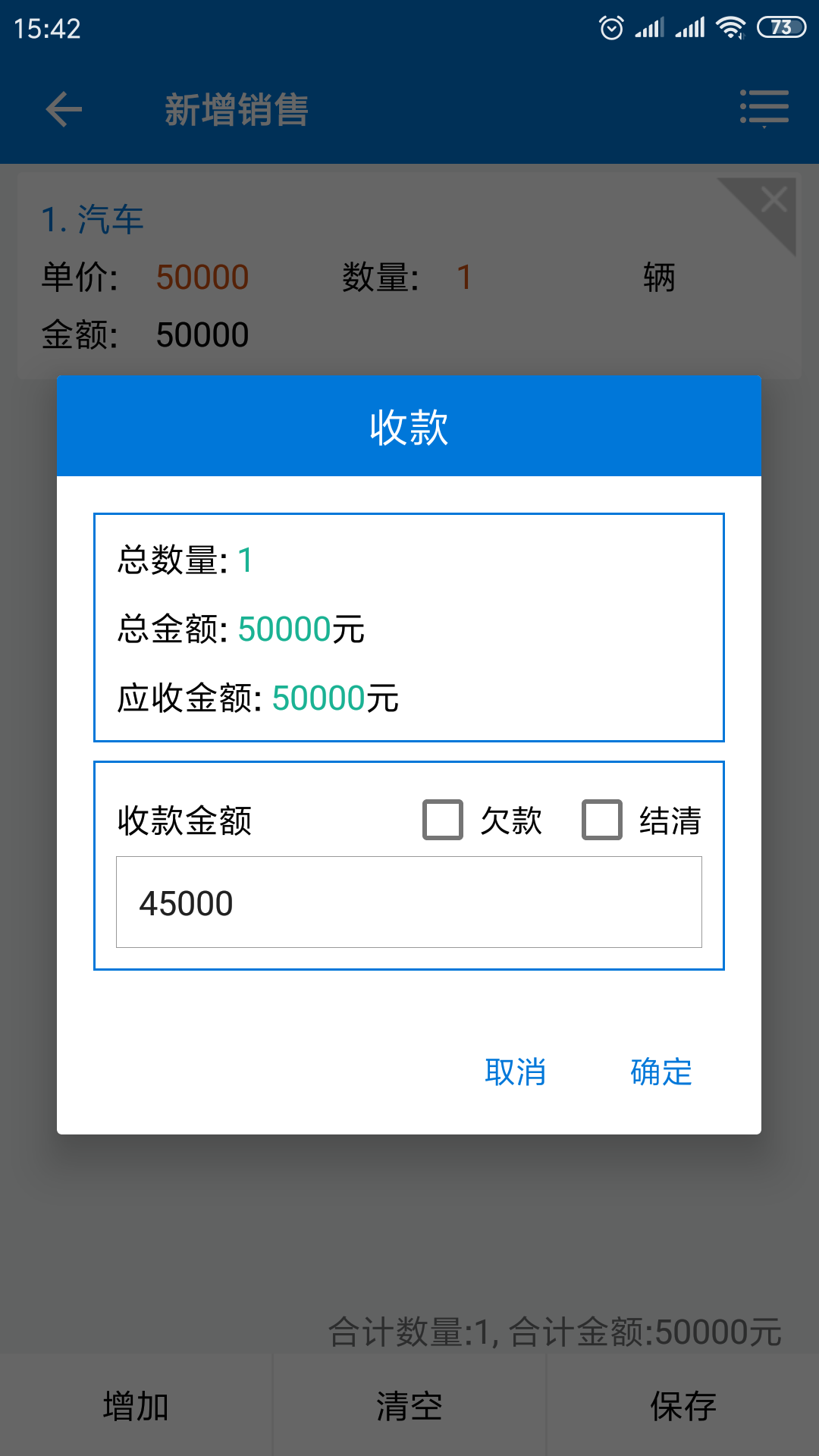819x1456 pixels.
Task: Tap the Wi-Fi icon in the status bar
Action: 730,27
